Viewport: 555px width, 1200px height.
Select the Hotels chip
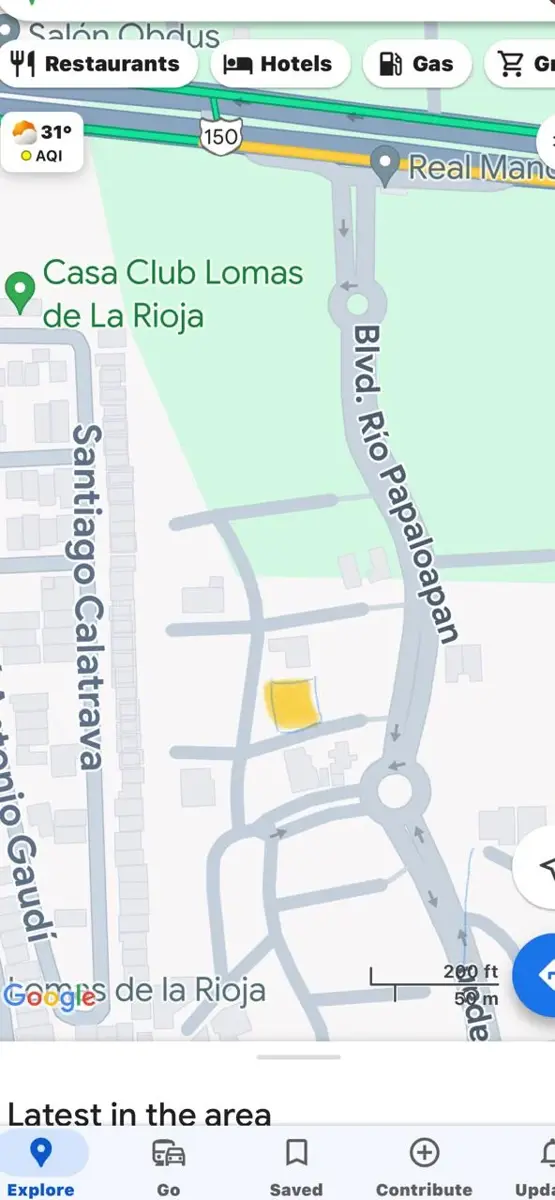[280, 64]
